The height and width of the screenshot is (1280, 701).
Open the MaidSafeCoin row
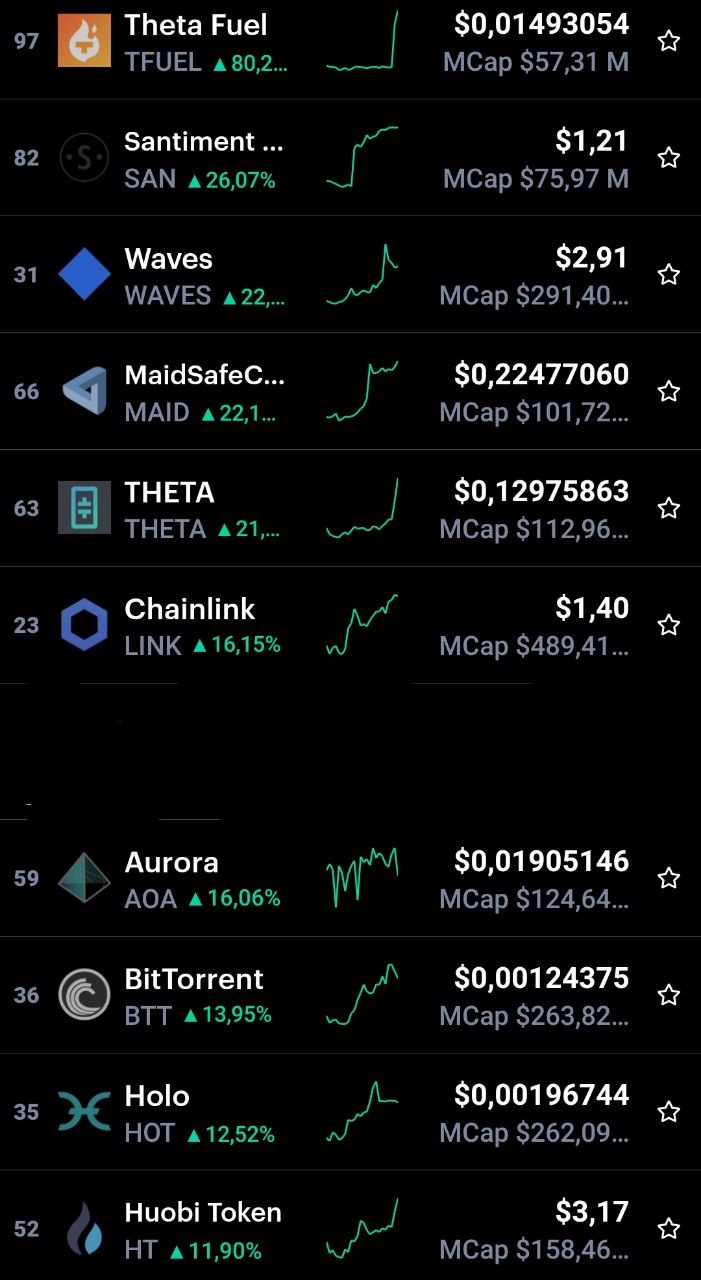(350, 392)
